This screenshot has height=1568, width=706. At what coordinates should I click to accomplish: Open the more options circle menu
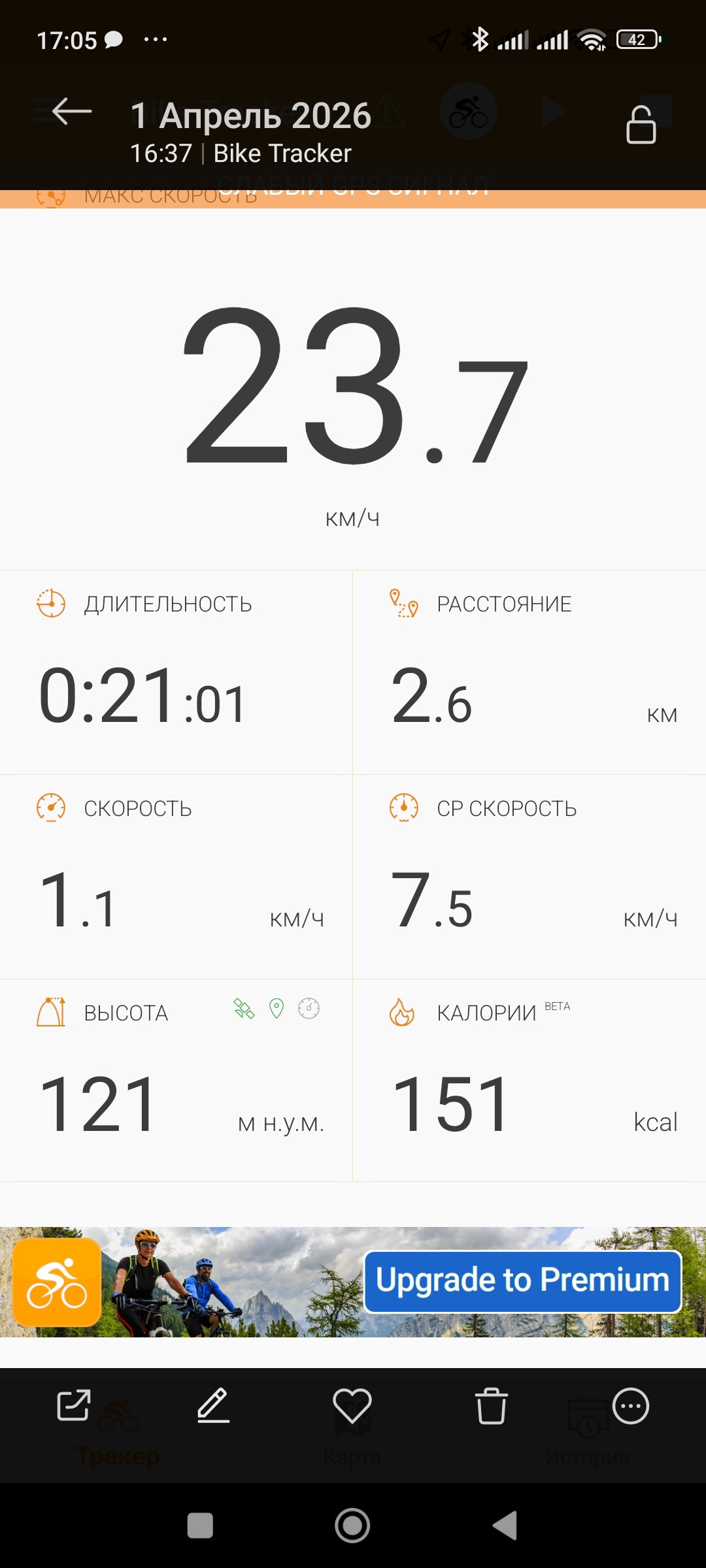[631, 1405]
